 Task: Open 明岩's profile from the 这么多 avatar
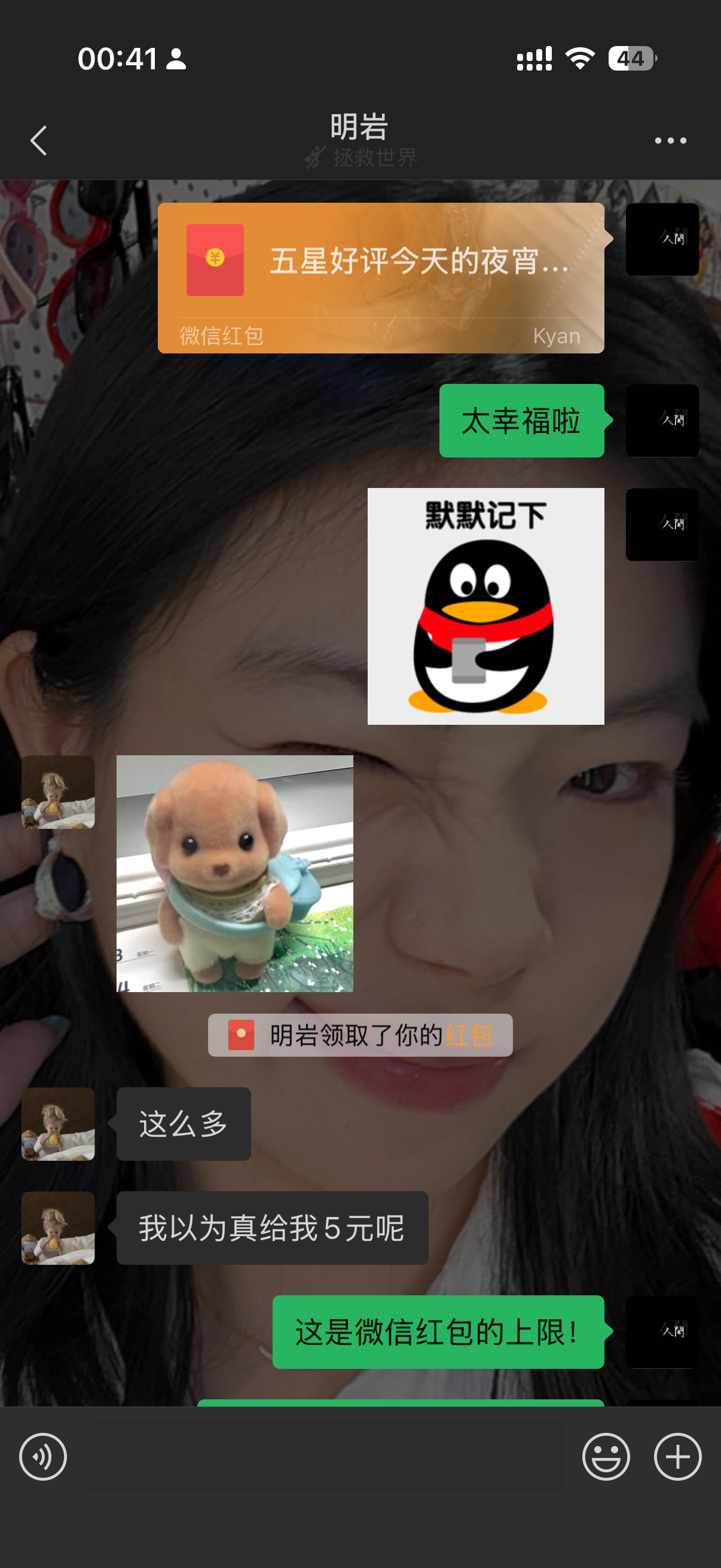[x=58, y=1124]
